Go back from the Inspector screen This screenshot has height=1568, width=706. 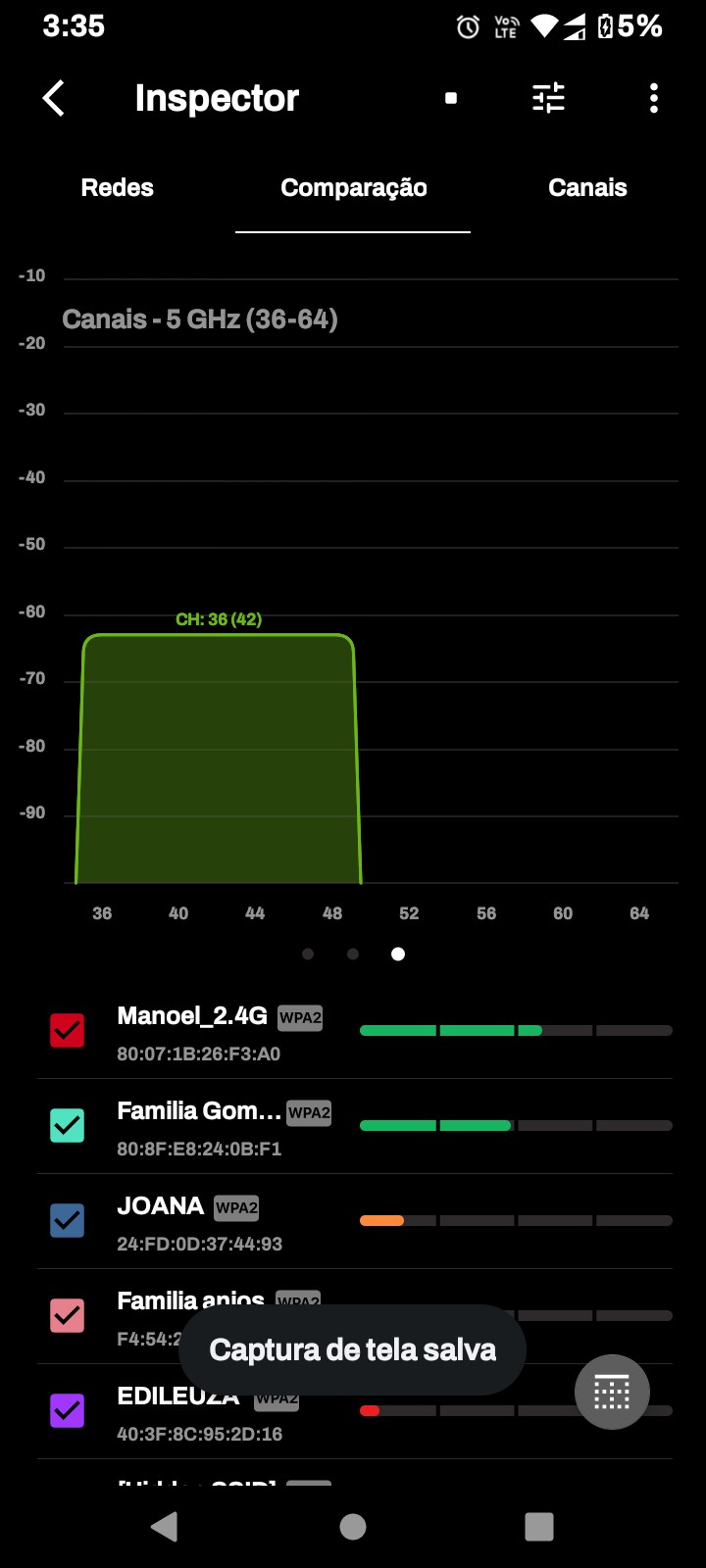[54, 98]
